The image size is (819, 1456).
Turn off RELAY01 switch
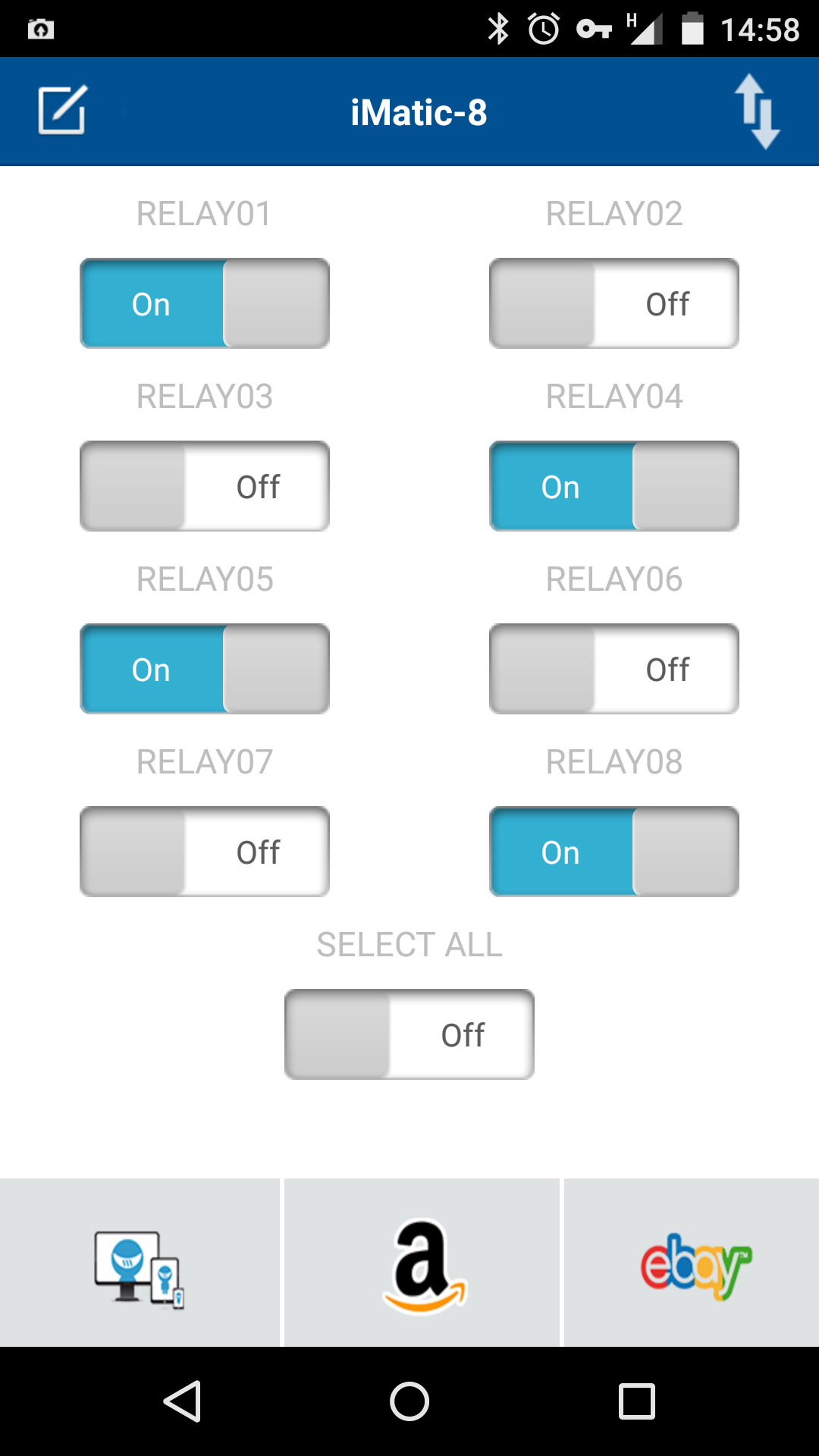pos(205,303)
